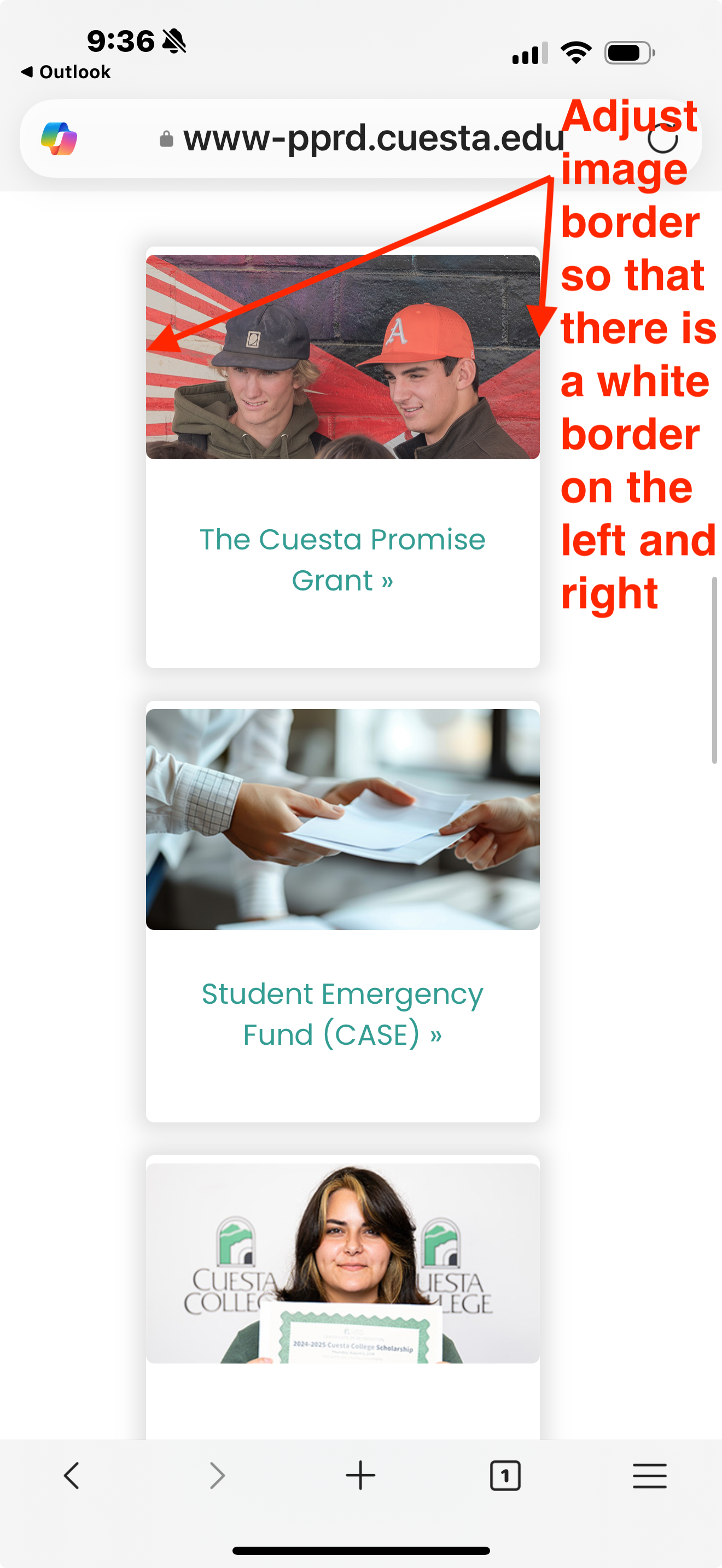Screen dimensions: 722x1568
Task: View open tabs switcher
Action: (505, 1476)
